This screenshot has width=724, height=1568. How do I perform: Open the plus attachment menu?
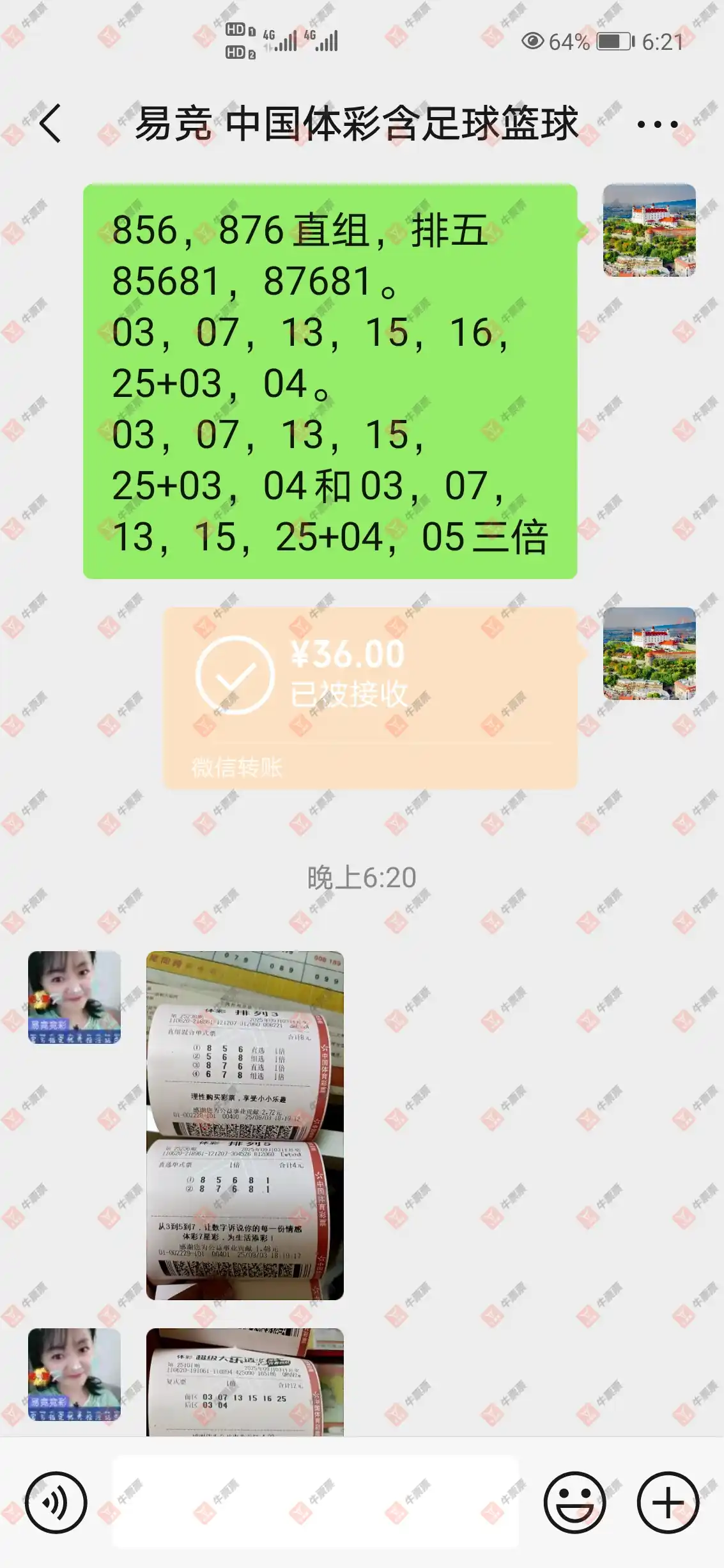click(668, 1503)
